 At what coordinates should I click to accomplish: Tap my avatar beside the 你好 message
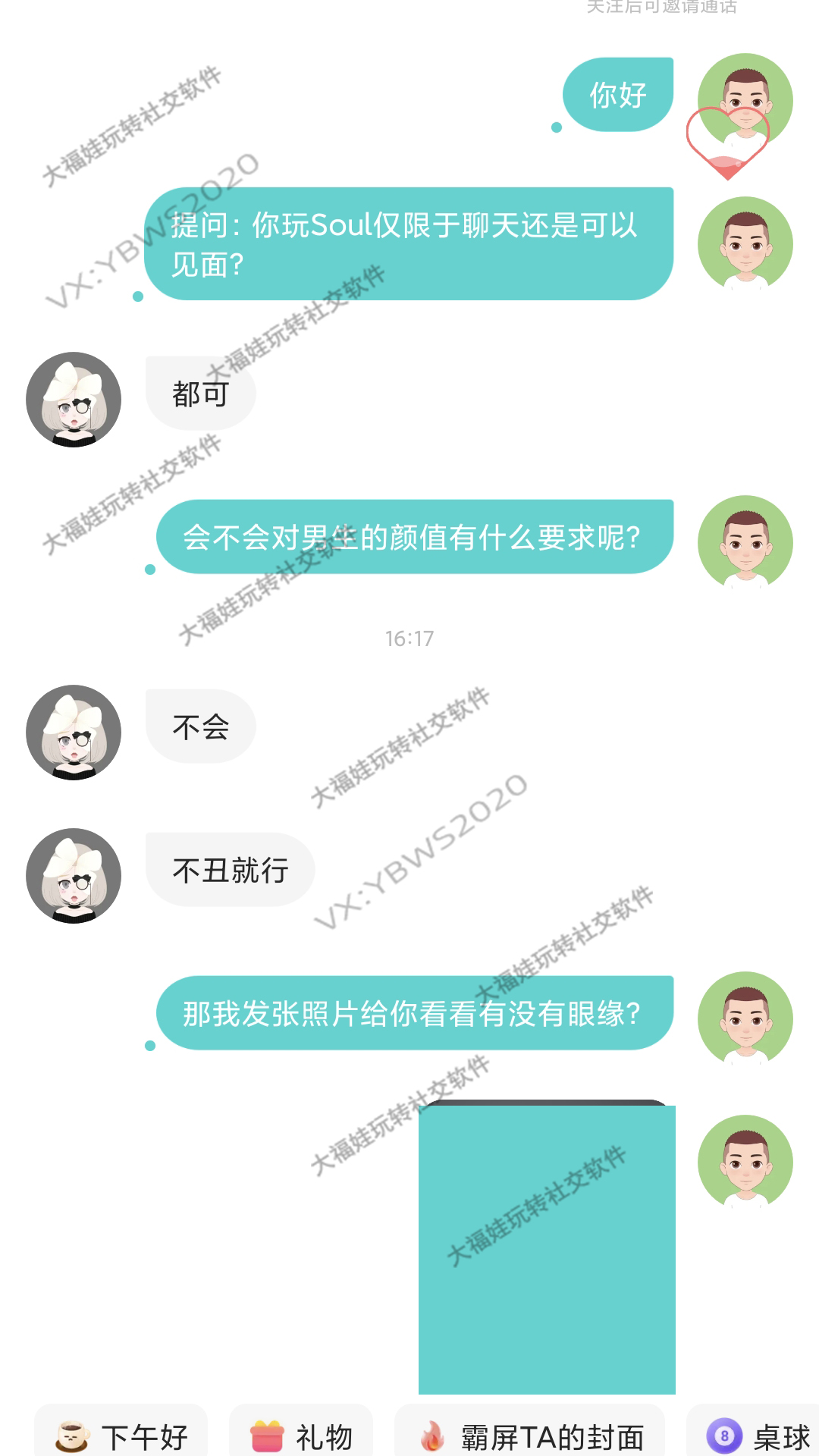click(x=745, y=100)
